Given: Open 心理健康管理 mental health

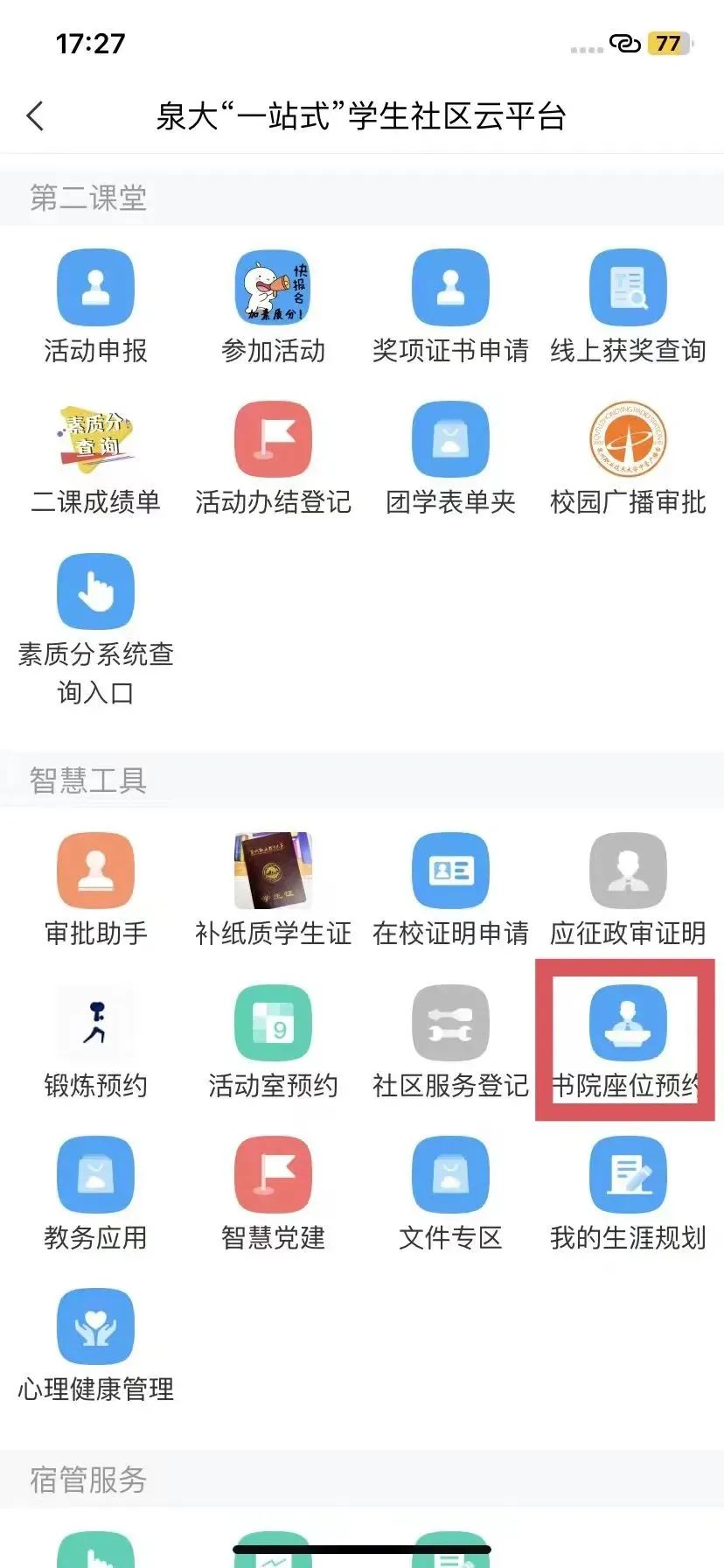Looking at the screenshot, I should 95,1326.
